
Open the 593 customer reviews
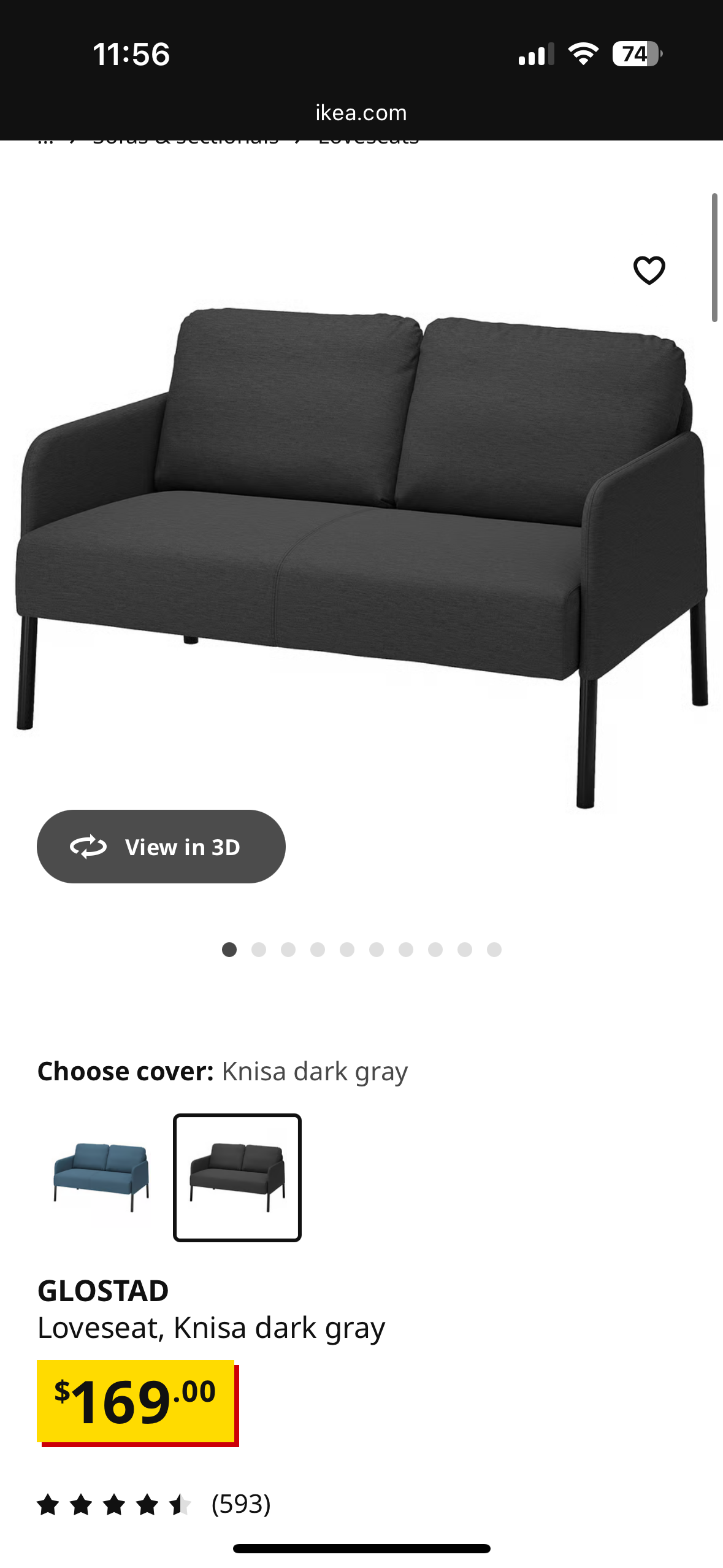coord(240,1504)
